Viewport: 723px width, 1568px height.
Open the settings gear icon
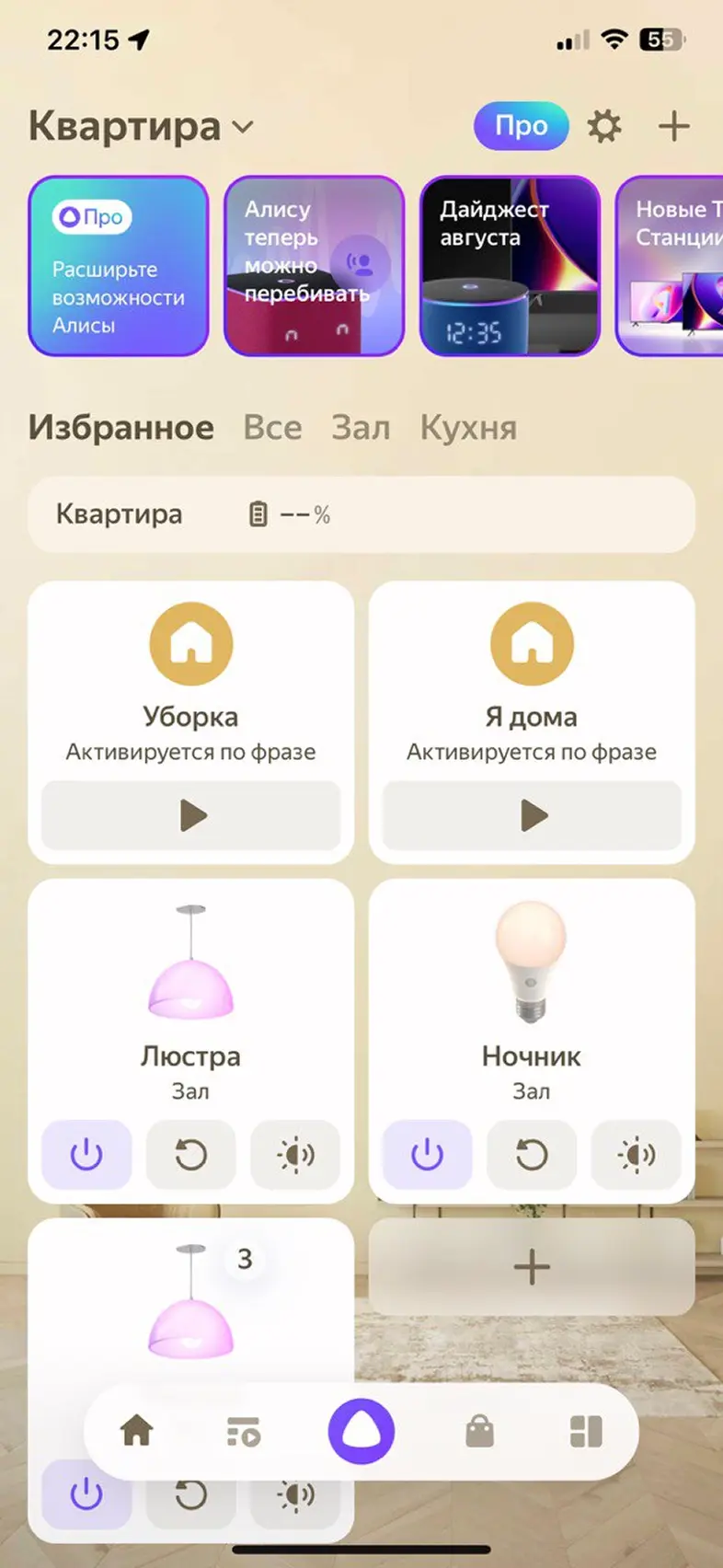coord(603,126)
